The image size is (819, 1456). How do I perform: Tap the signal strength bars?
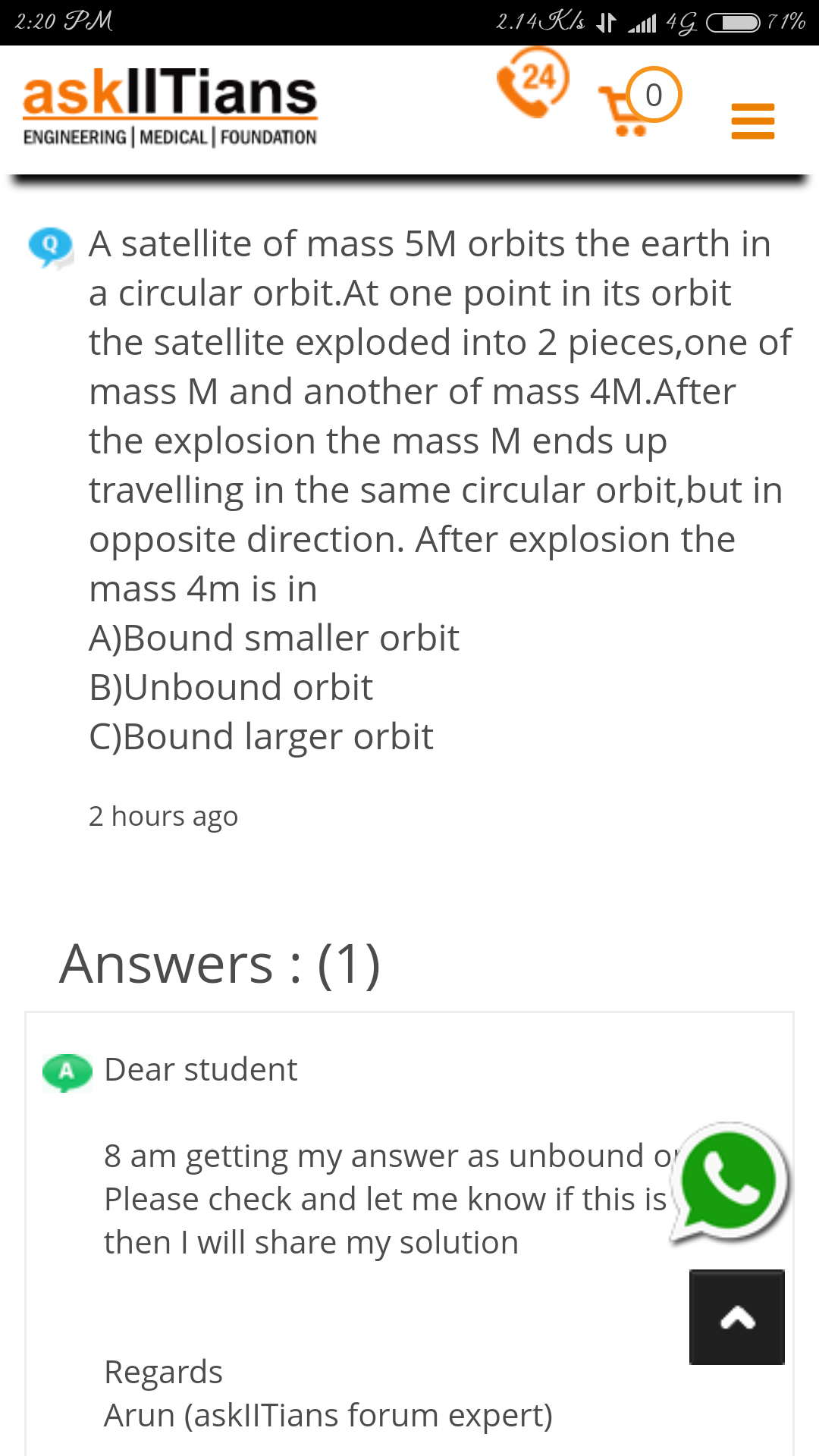pyautogui.click(x=643, y=23)
